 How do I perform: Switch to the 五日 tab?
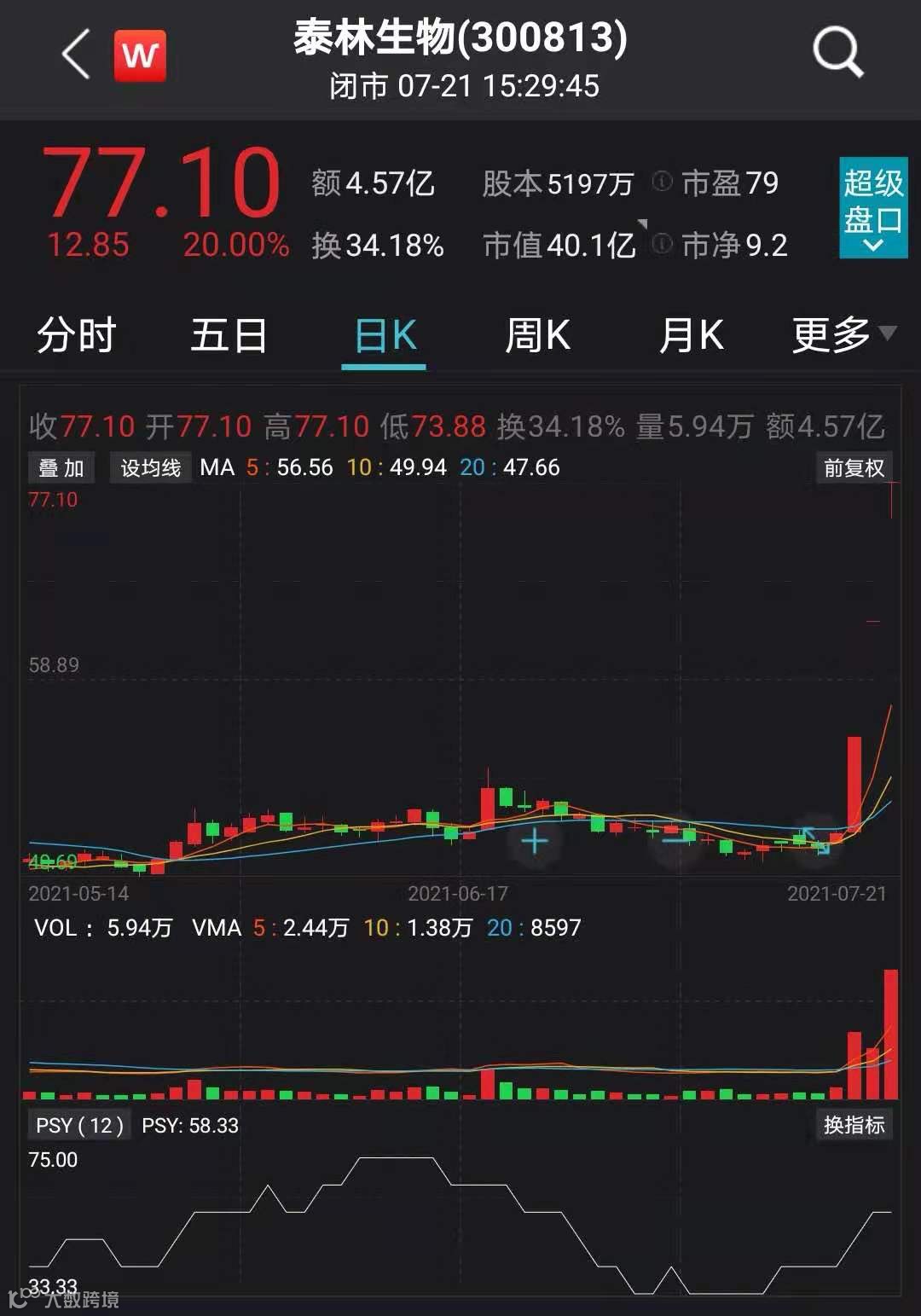click(x=229, y=335)
